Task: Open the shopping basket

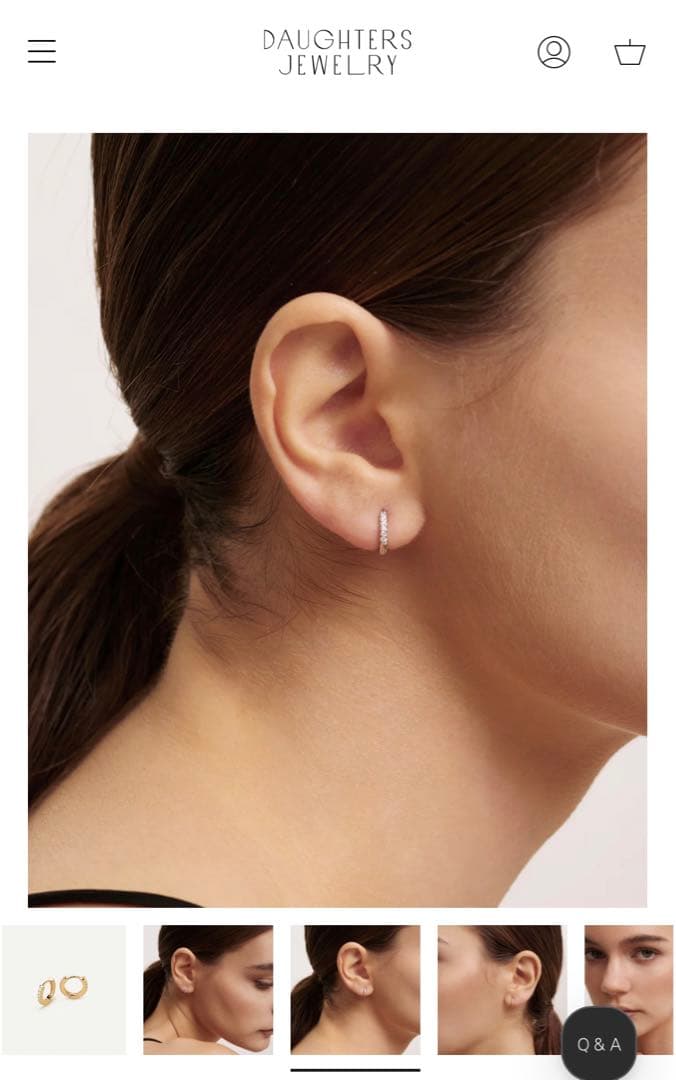Action: coord(629,52)
